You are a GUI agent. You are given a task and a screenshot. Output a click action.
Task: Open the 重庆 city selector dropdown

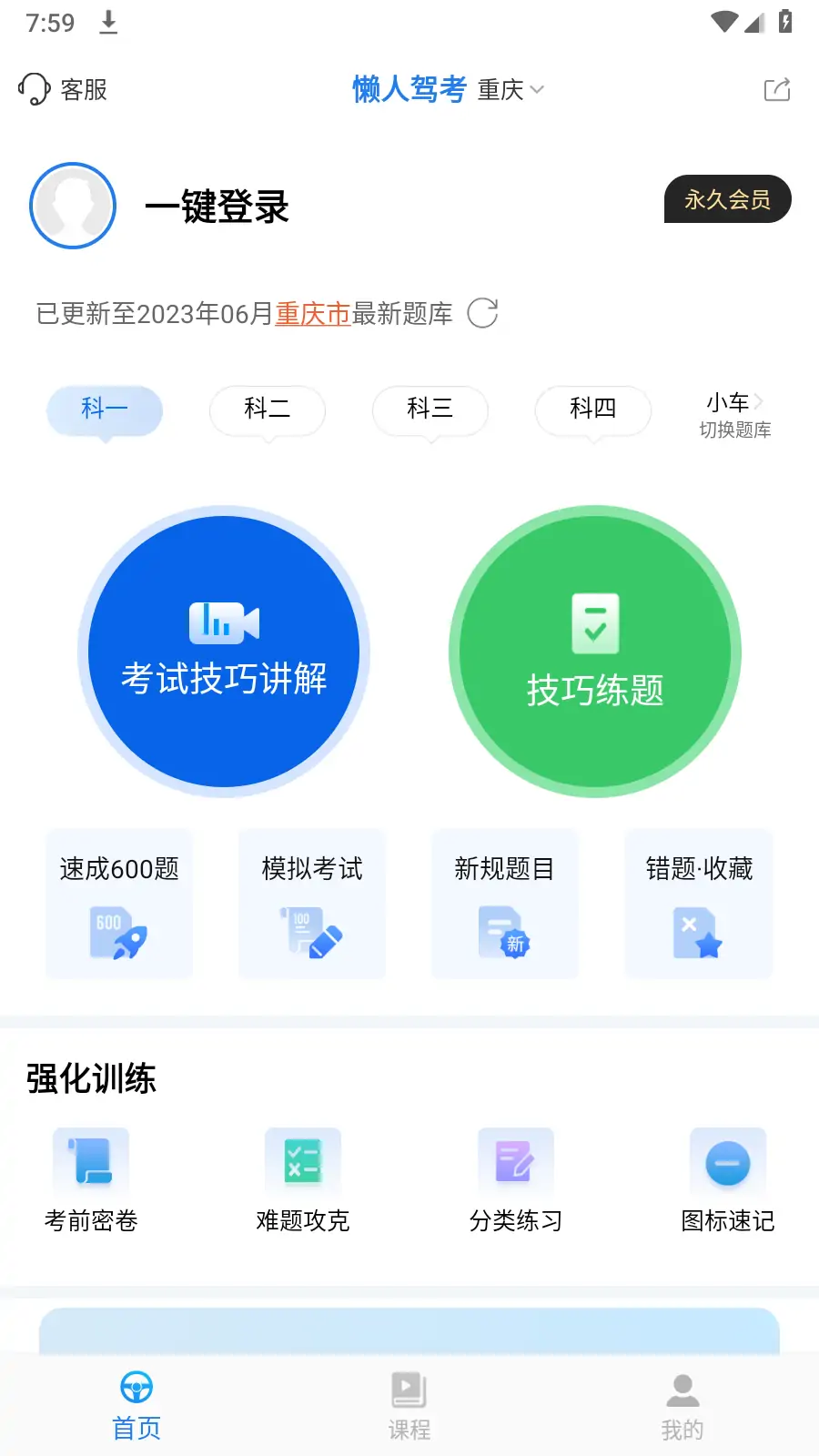[x=508, y=88]
